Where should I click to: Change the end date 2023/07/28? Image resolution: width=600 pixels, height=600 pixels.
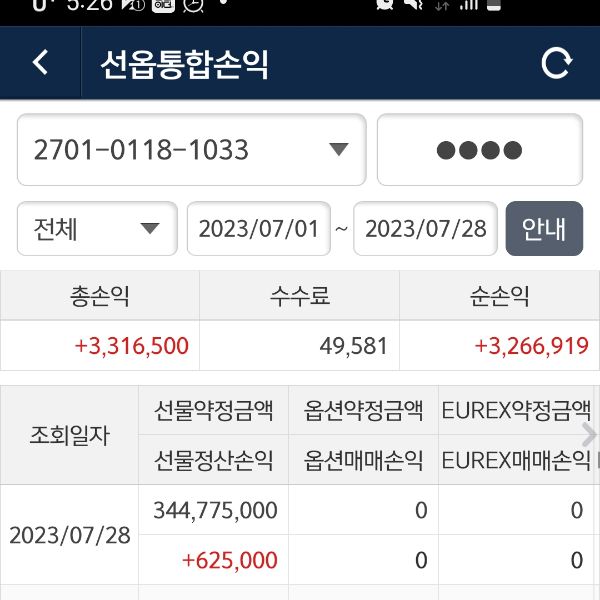coord(426,229)
